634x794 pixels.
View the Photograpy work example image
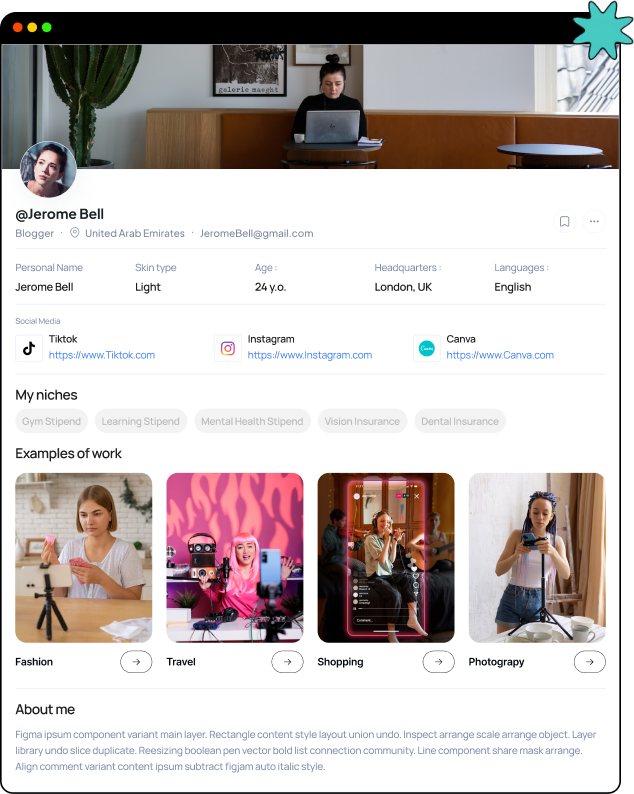[x=537, y=557]
